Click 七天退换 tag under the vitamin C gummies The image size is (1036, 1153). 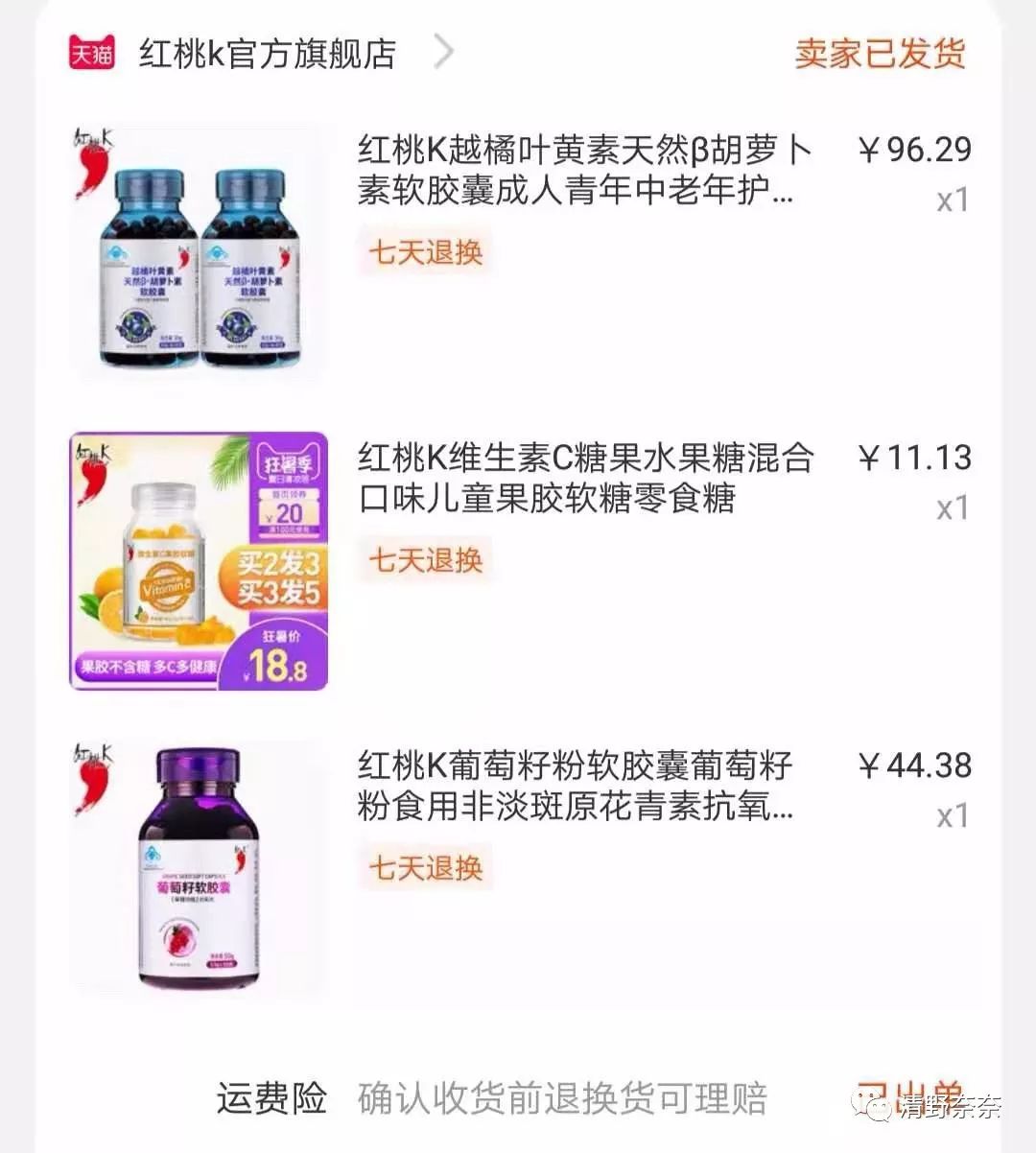[424, 559]
